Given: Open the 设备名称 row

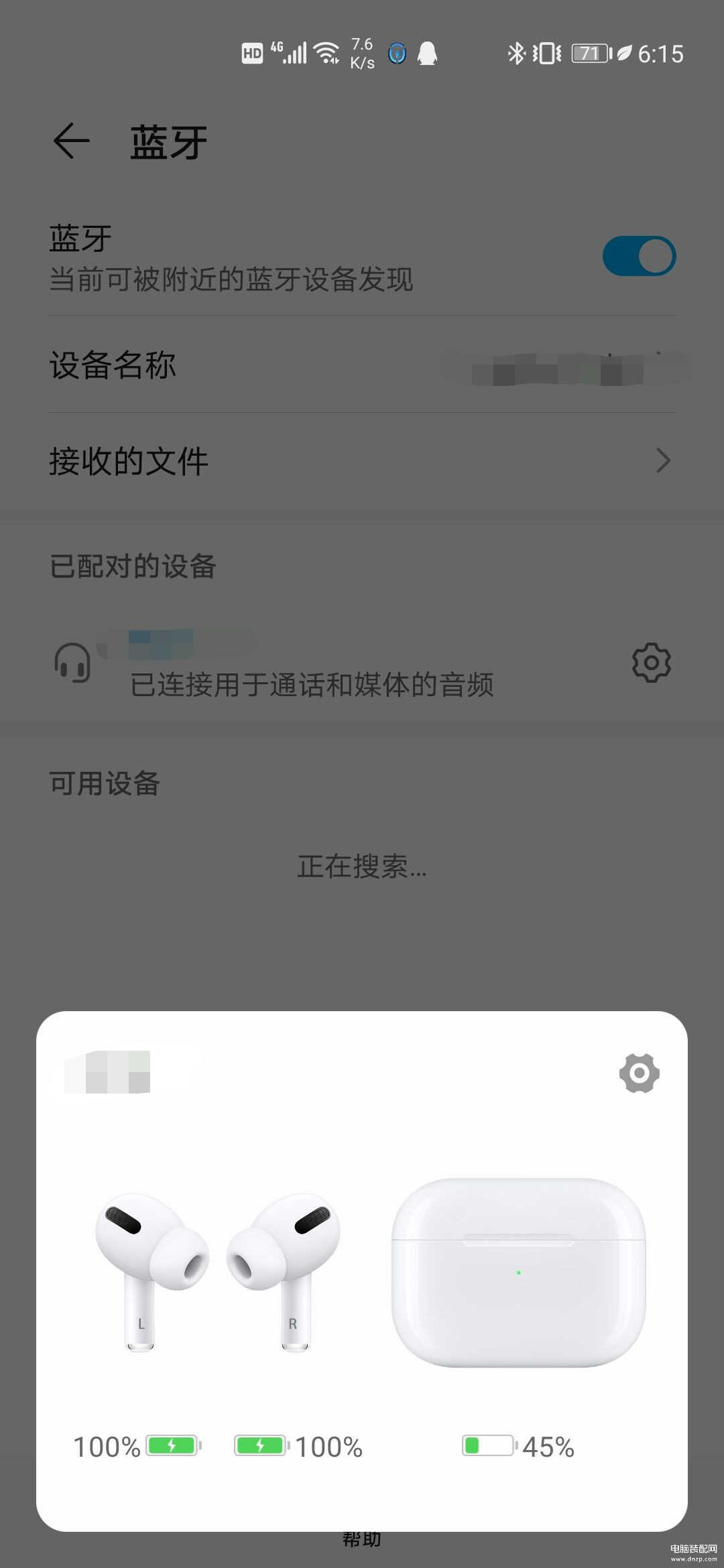Looking at the screenshot, I should click(362, 365).
